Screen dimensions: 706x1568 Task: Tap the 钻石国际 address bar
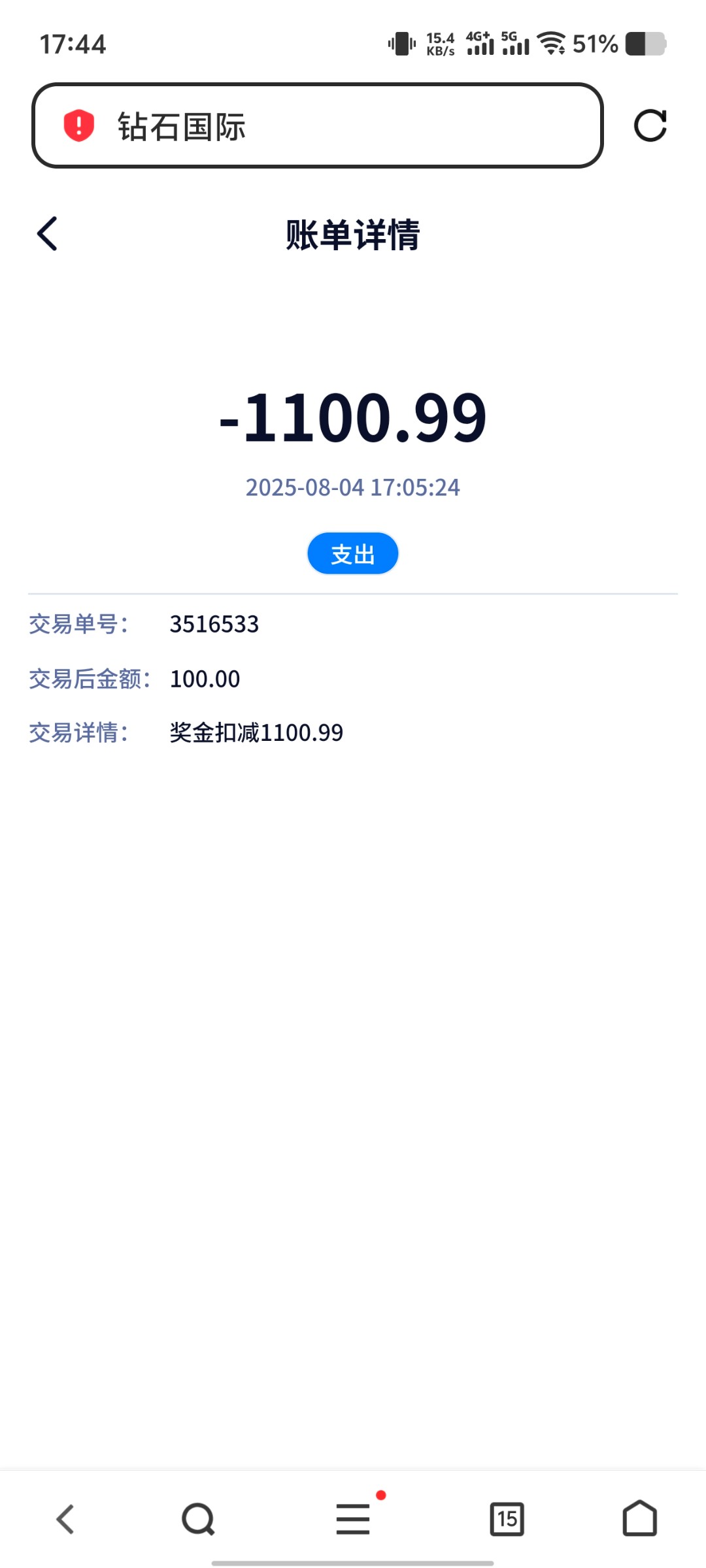317,125
